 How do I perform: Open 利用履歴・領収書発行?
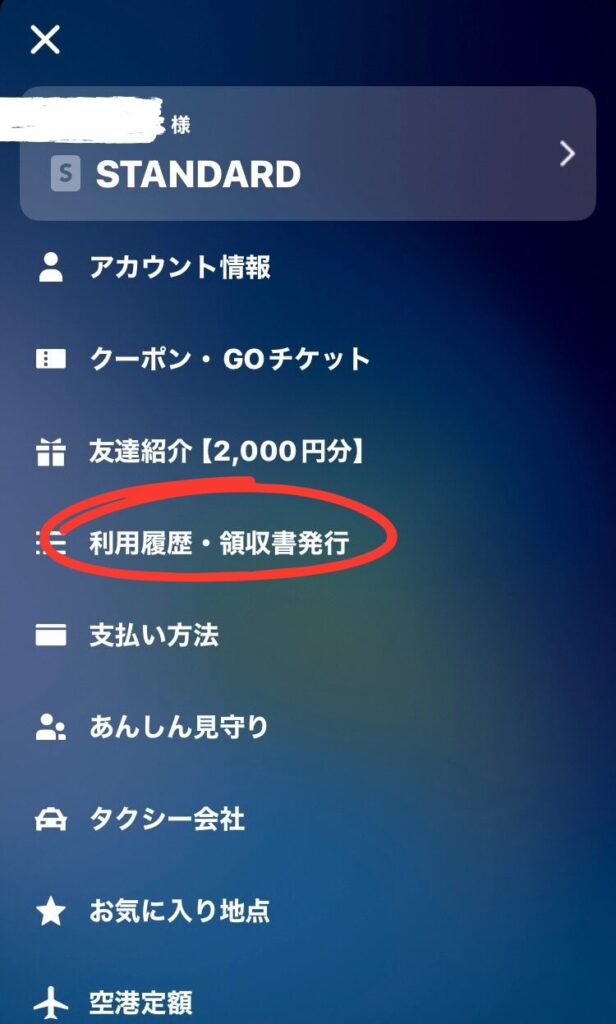pos(219,543)
